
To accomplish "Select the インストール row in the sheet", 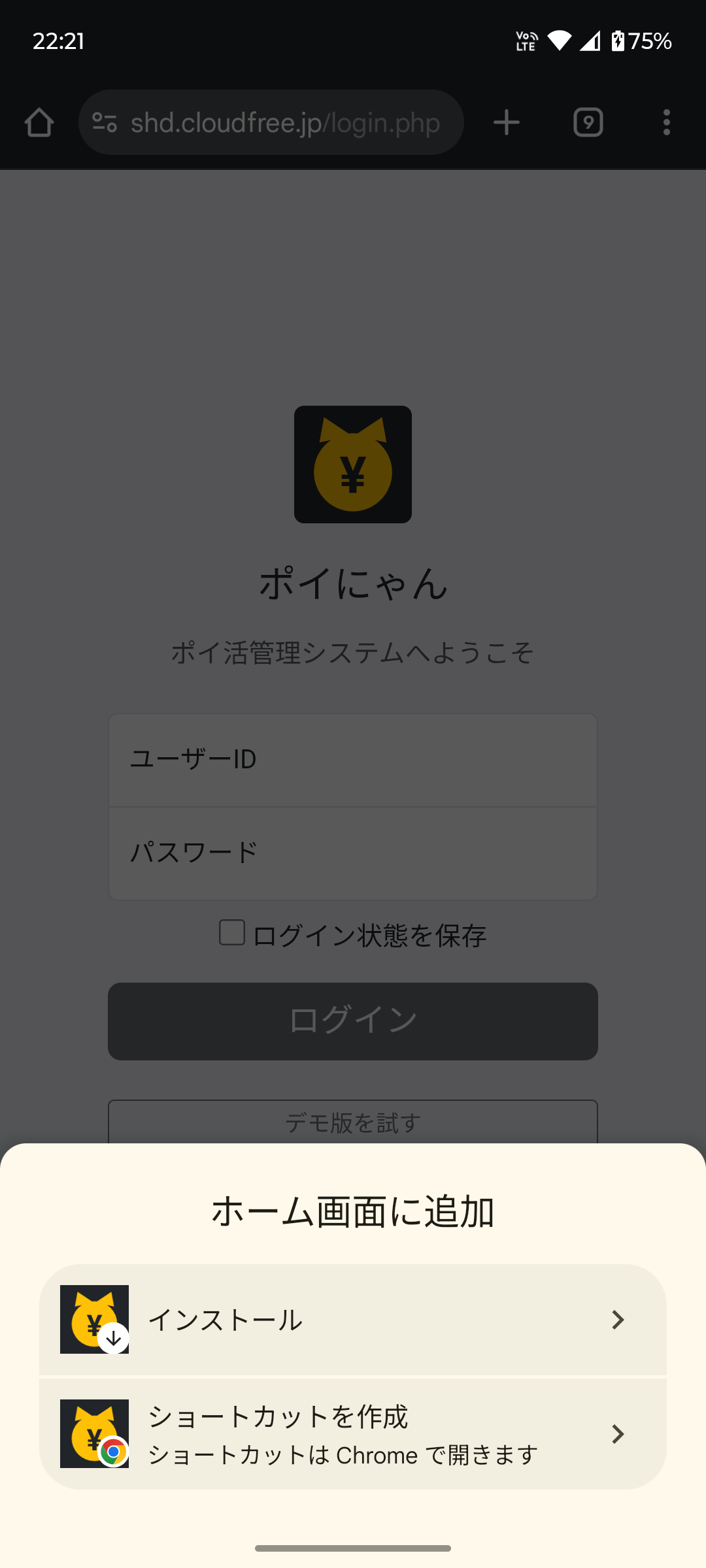I will pos(353,1320).
